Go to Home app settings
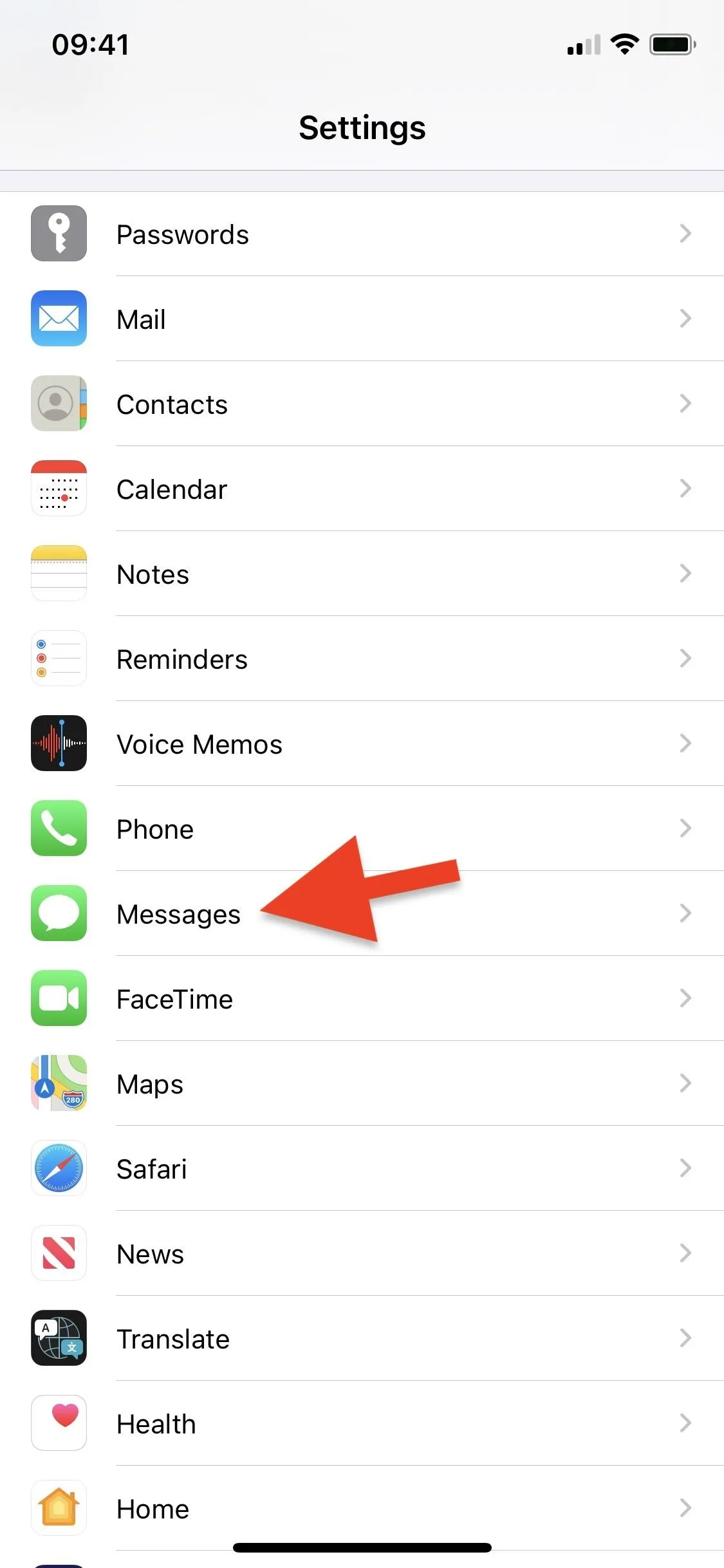Screen dimensions: 724x1568 [362, 1508]
